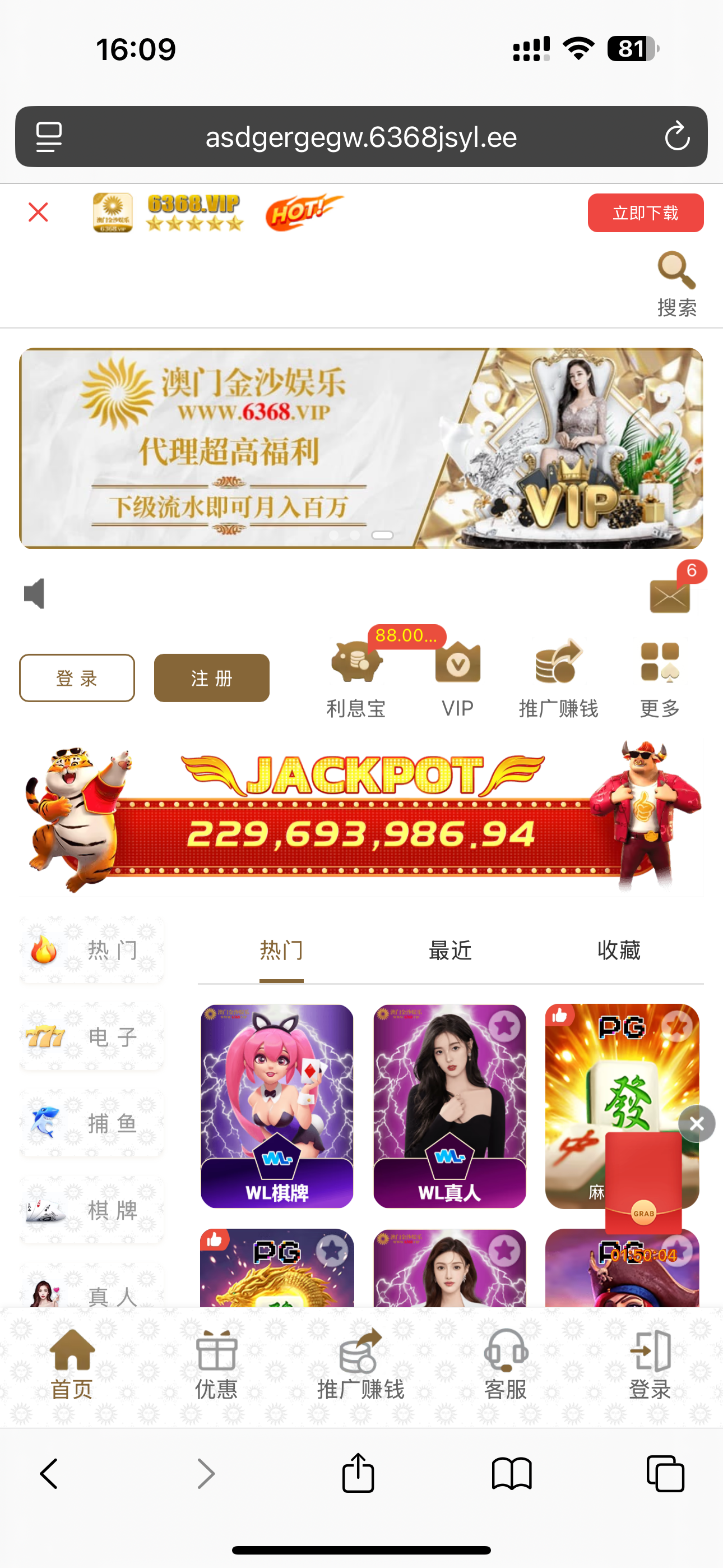Viewport: 723px width, 1568px height.
Task: Switch to the 最近 recent tab
Action: [x=449, y=951]
